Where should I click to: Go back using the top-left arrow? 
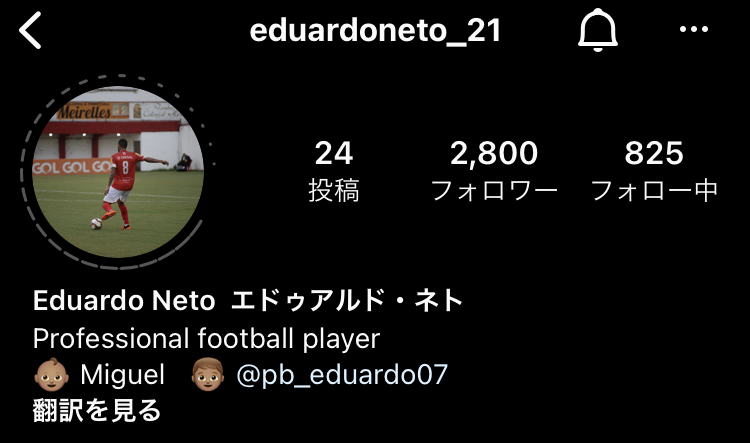click(x=32, y=31)
